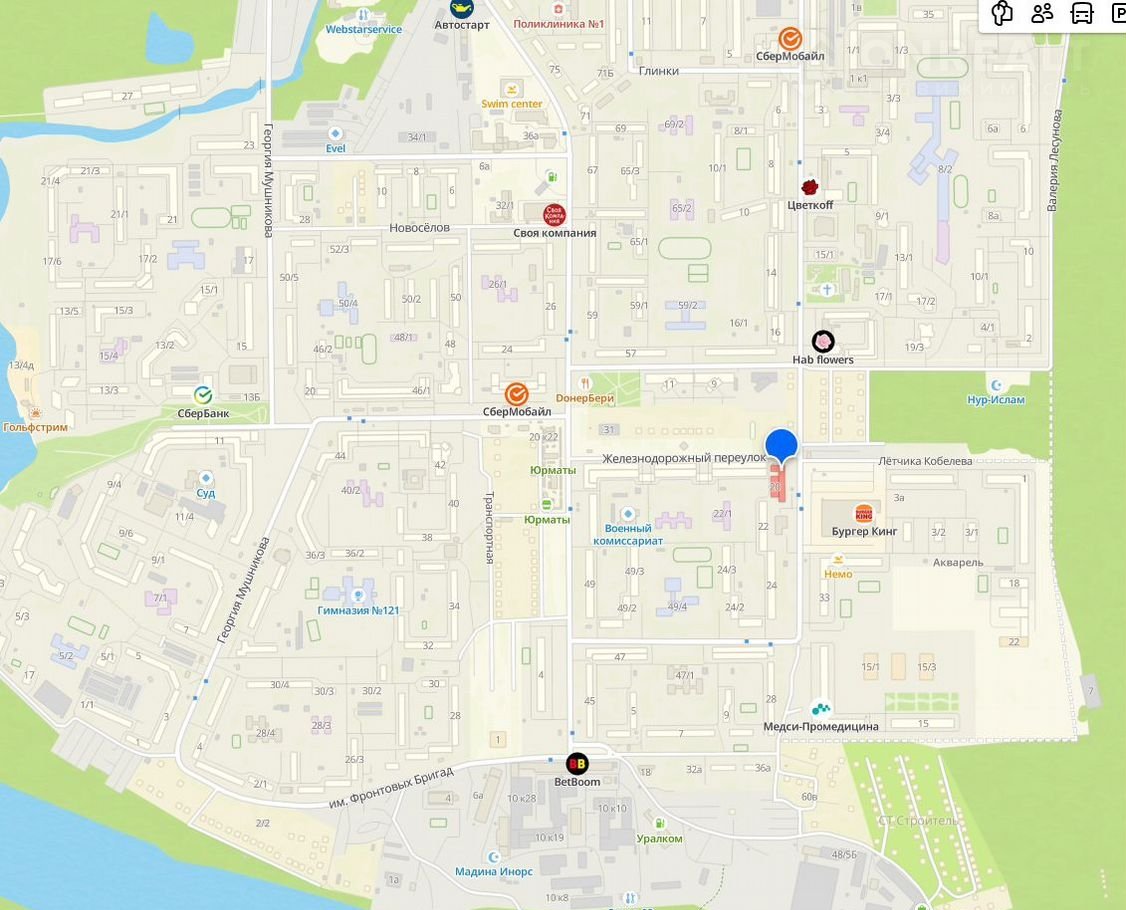Select the Нур-Ислам mosque marker
The height and width of the screenshot is (910, 1126).
pyautogui.click(x=996, y=385)
